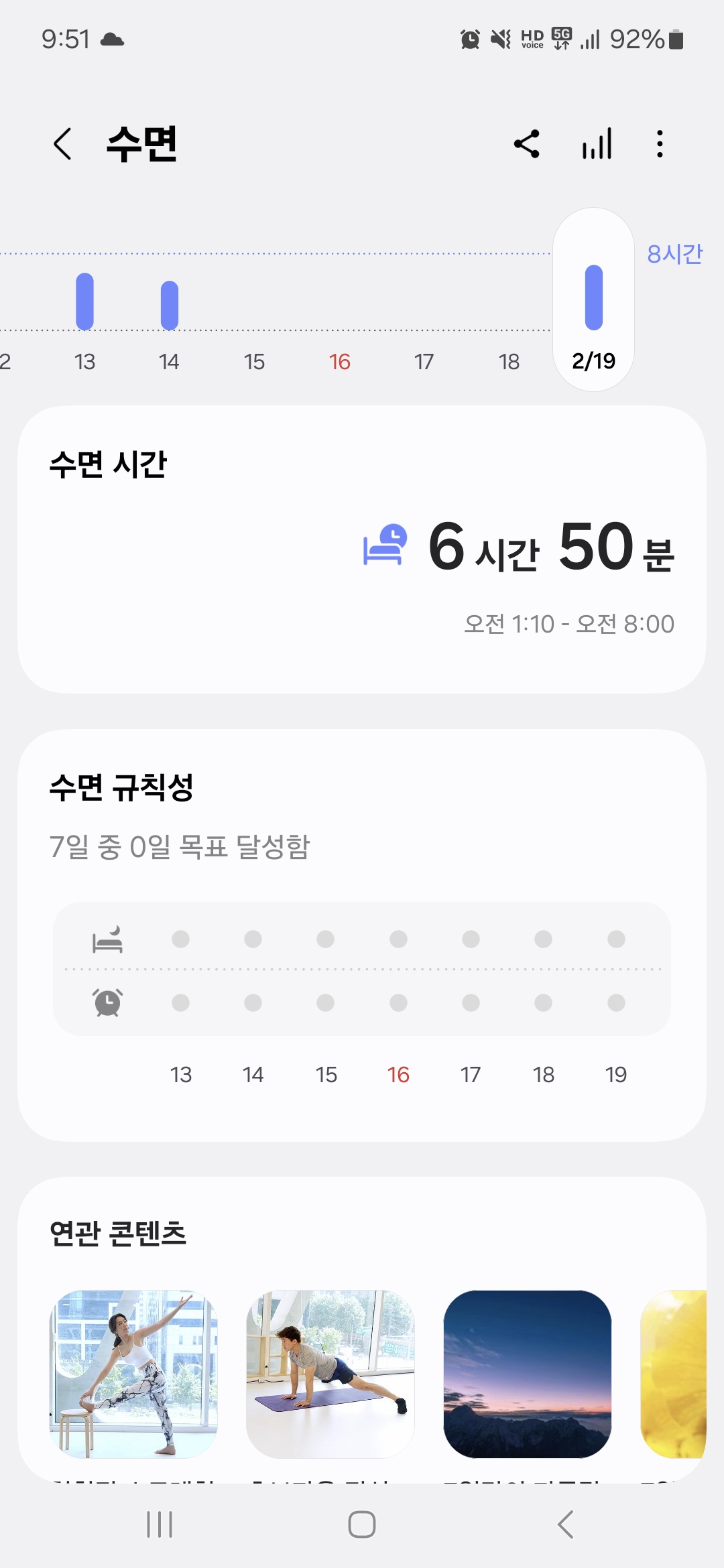724x1568 pixels.
Task: Open the side-stretch yoga content tile
Action: click(x=133, y=1374)
